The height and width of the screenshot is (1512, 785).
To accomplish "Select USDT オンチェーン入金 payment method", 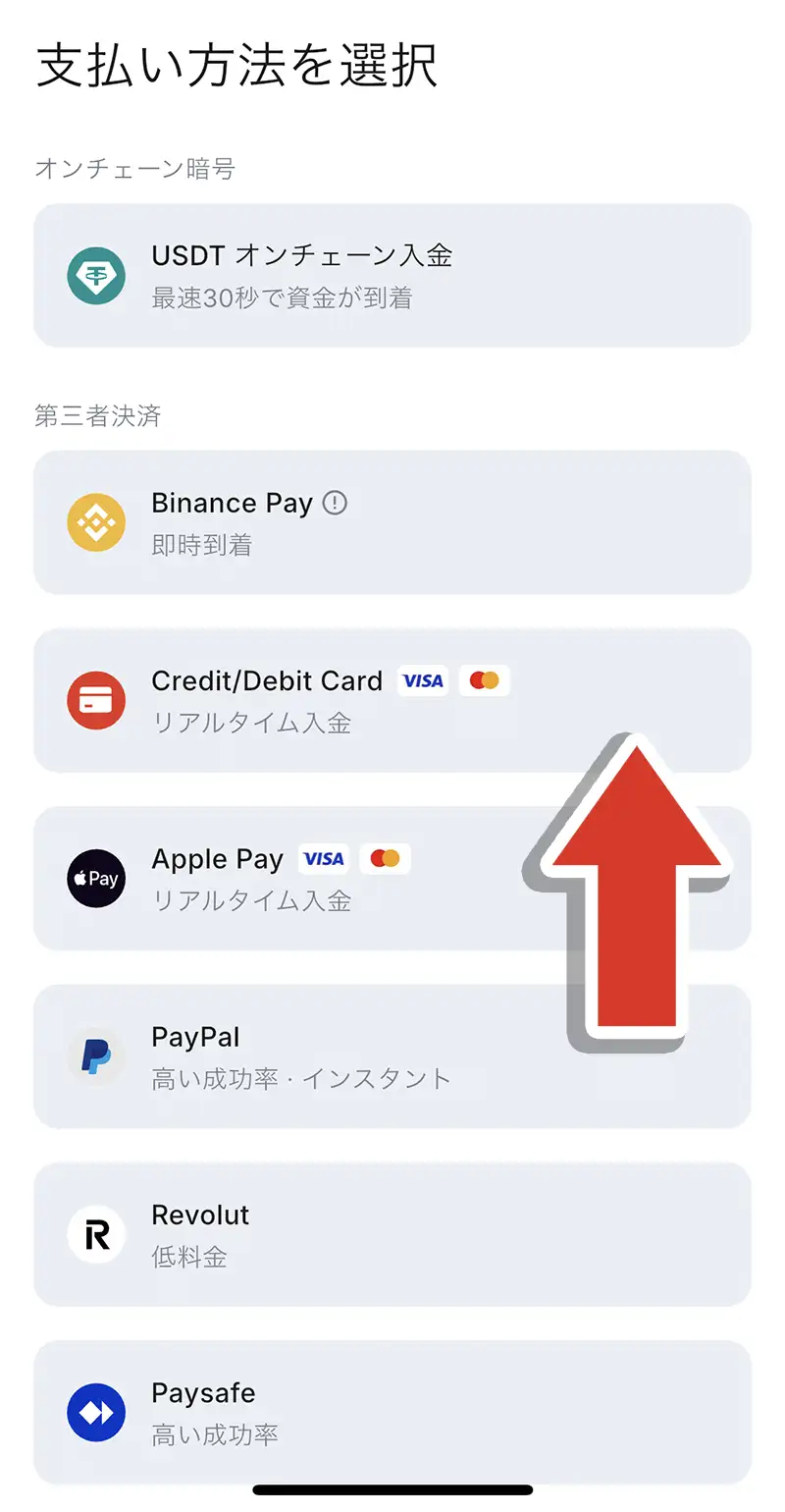I will pos(392,276).
